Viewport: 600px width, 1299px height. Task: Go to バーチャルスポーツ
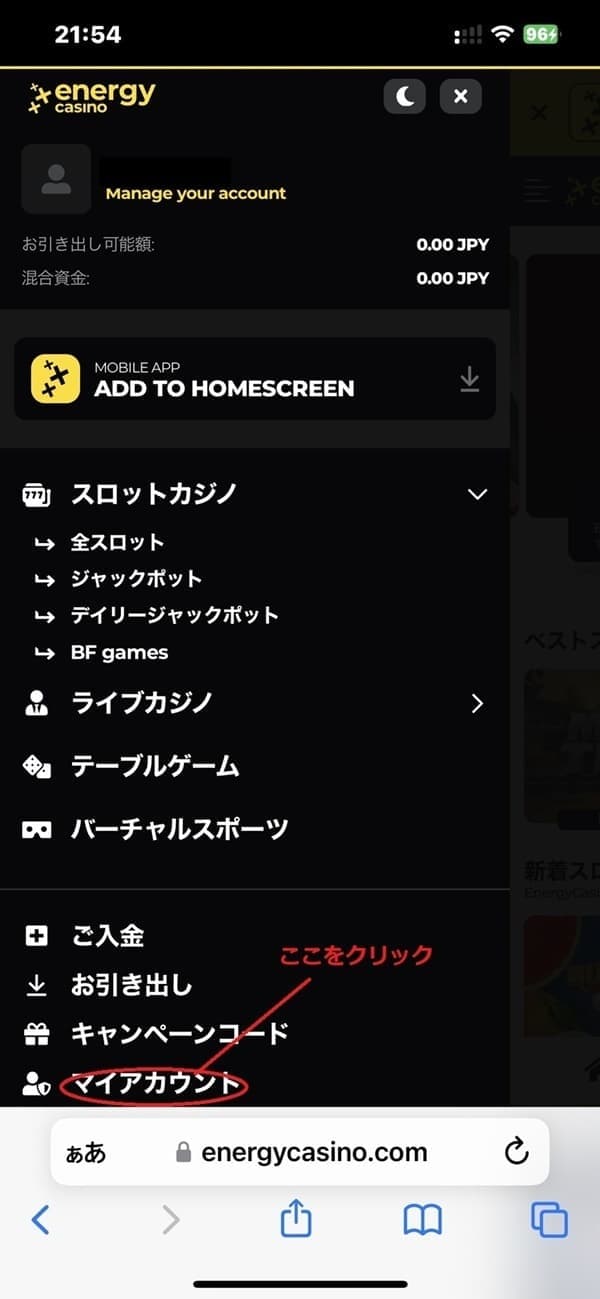179,829
